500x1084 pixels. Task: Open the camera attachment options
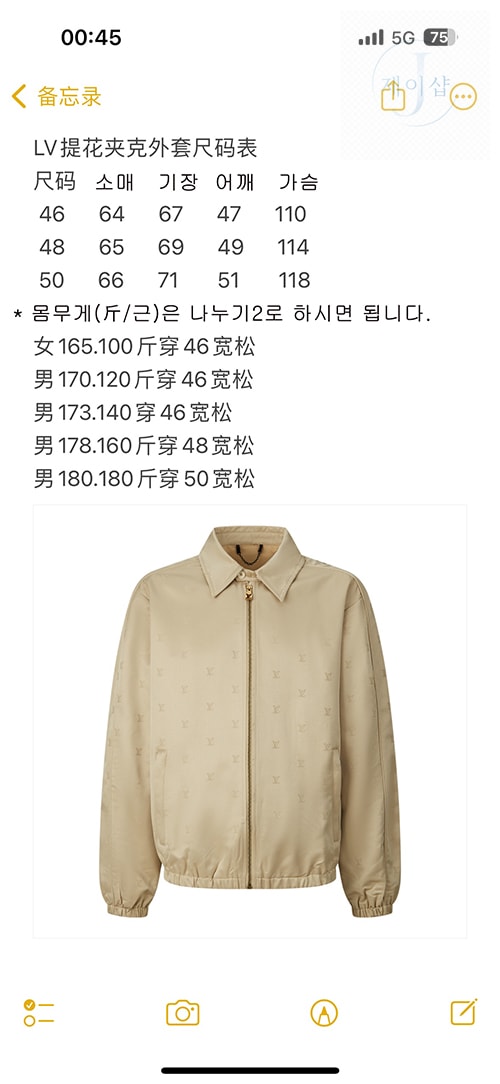pyautogui.click(x=183, y=1013)
